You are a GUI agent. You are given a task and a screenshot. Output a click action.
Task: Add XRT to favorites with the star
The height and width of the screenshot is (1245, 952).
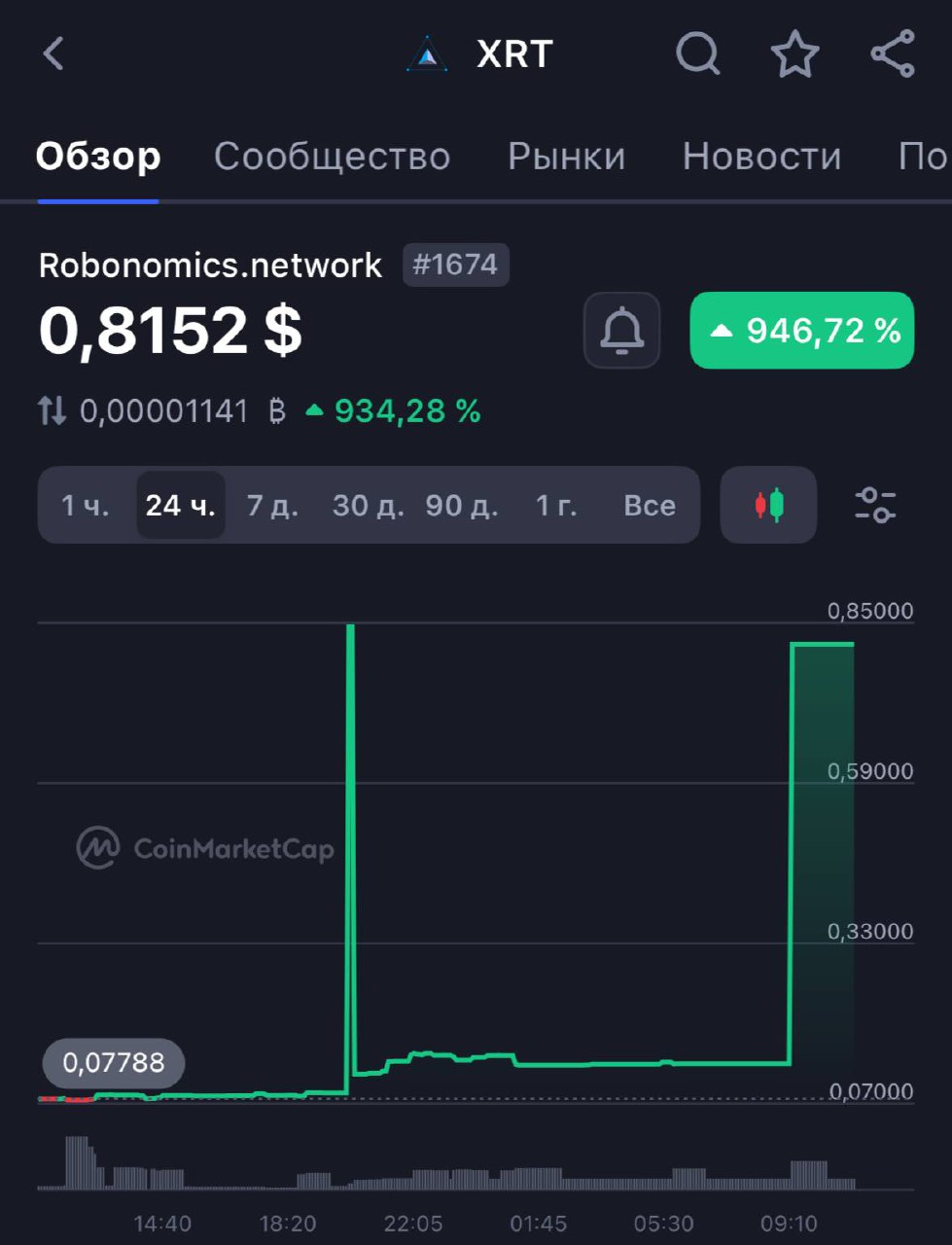click(794, 53)
